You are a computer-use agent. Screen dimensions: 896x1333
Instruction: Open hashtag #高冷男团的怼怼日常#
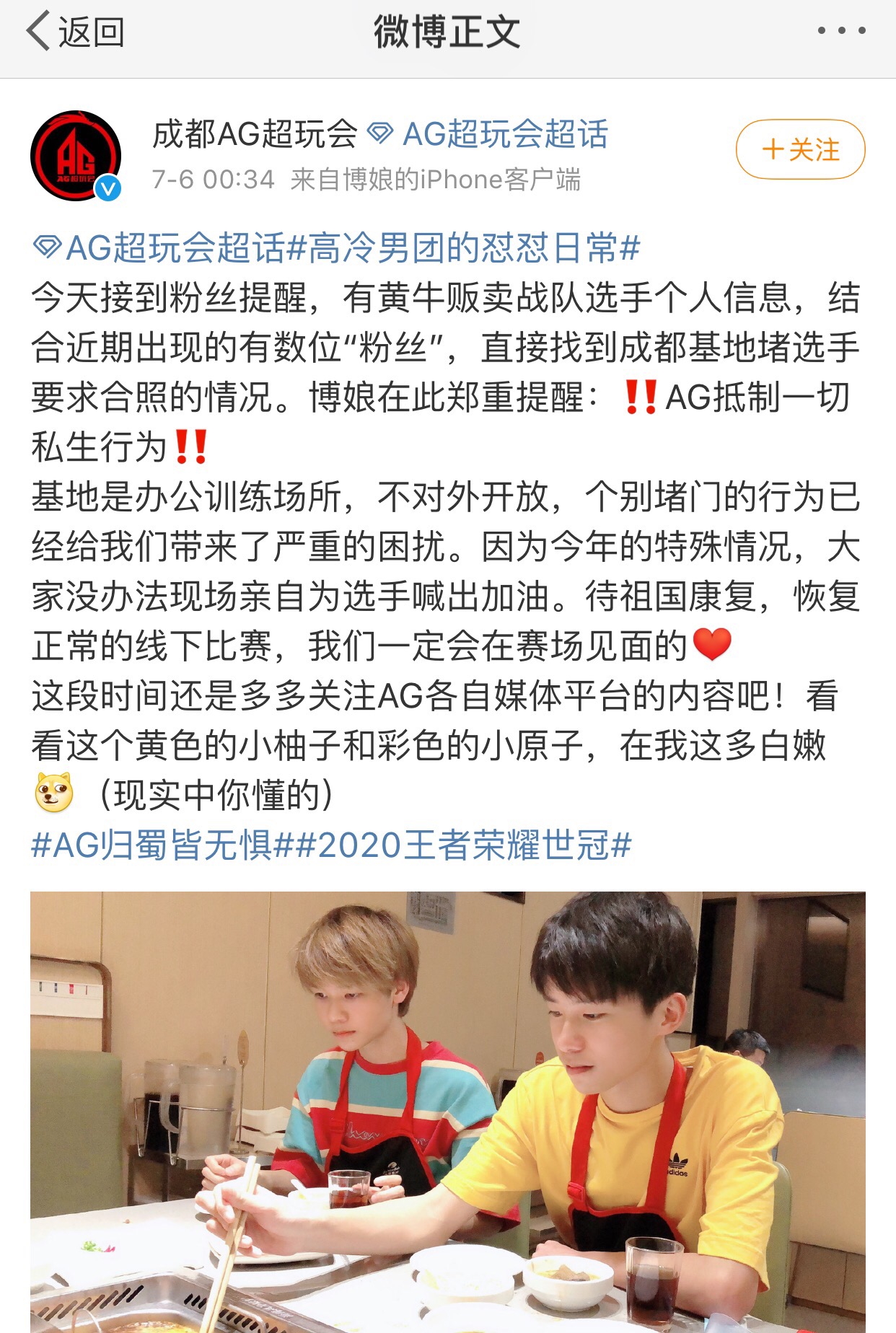point(464,248)
